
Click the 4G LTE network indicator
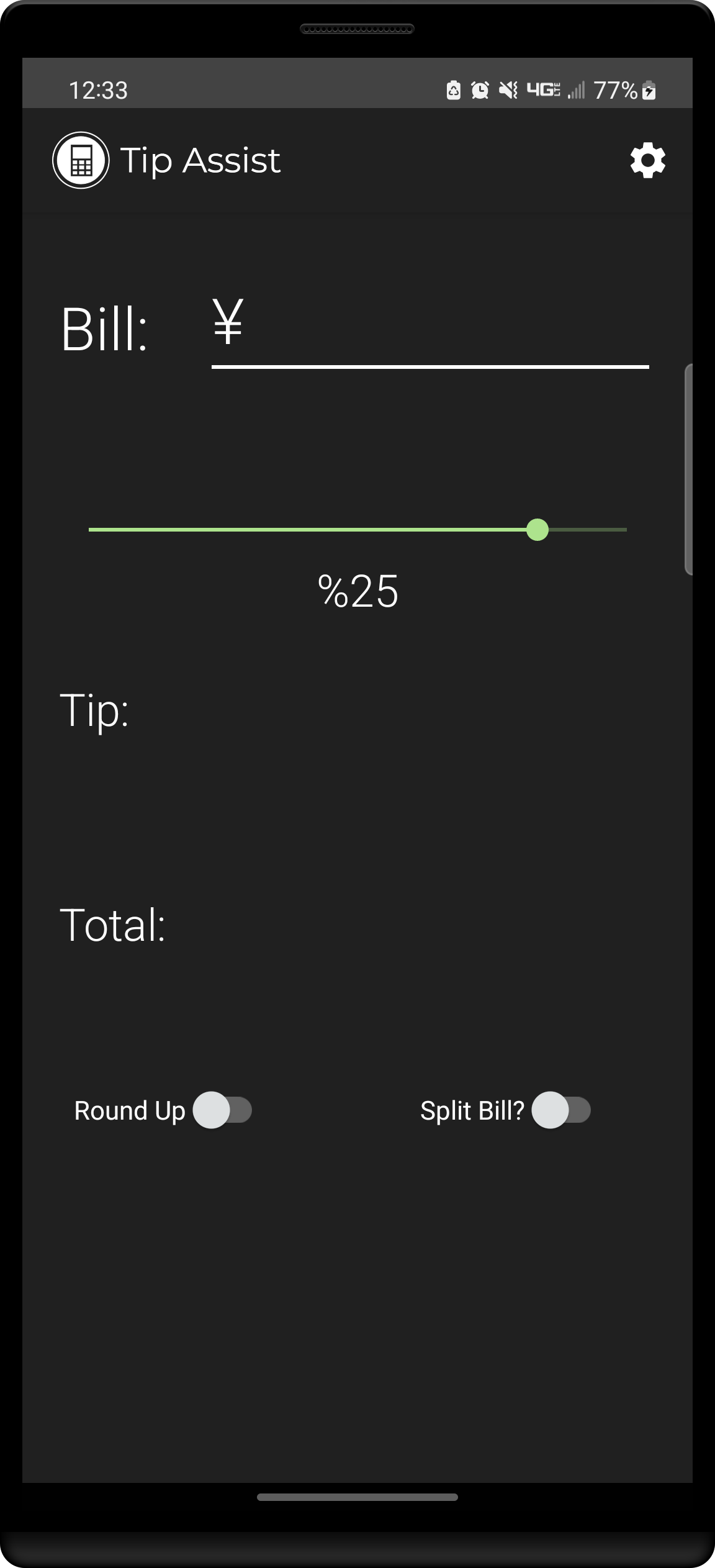coord(542,91)
